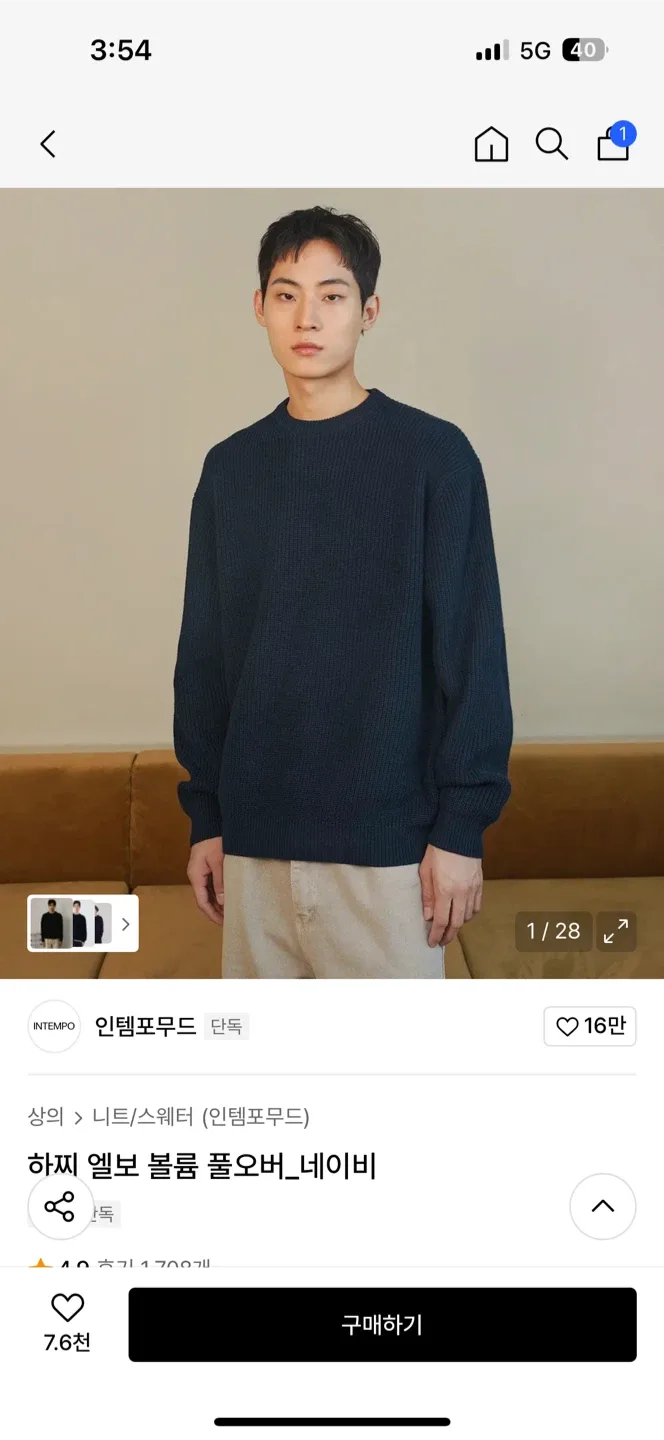
Task: Go back with the arrow icon
Action: pyautogui.click(x=48, y=144)
